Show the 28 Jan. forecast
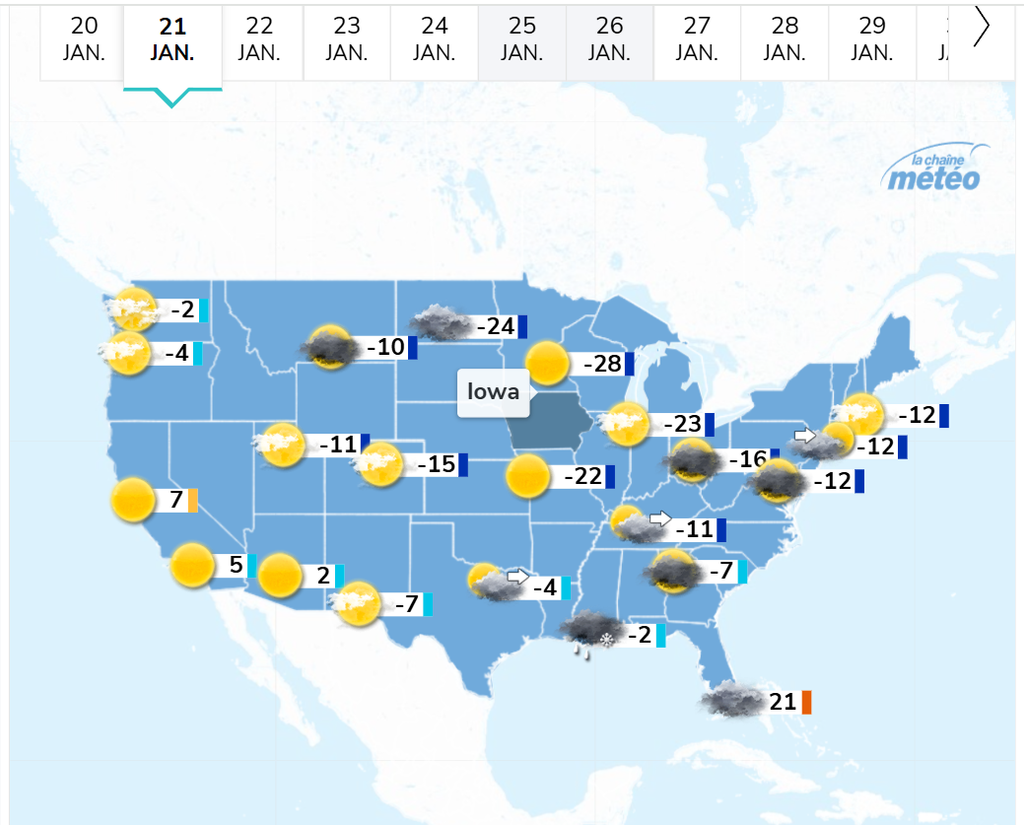 tap(784, 40)
